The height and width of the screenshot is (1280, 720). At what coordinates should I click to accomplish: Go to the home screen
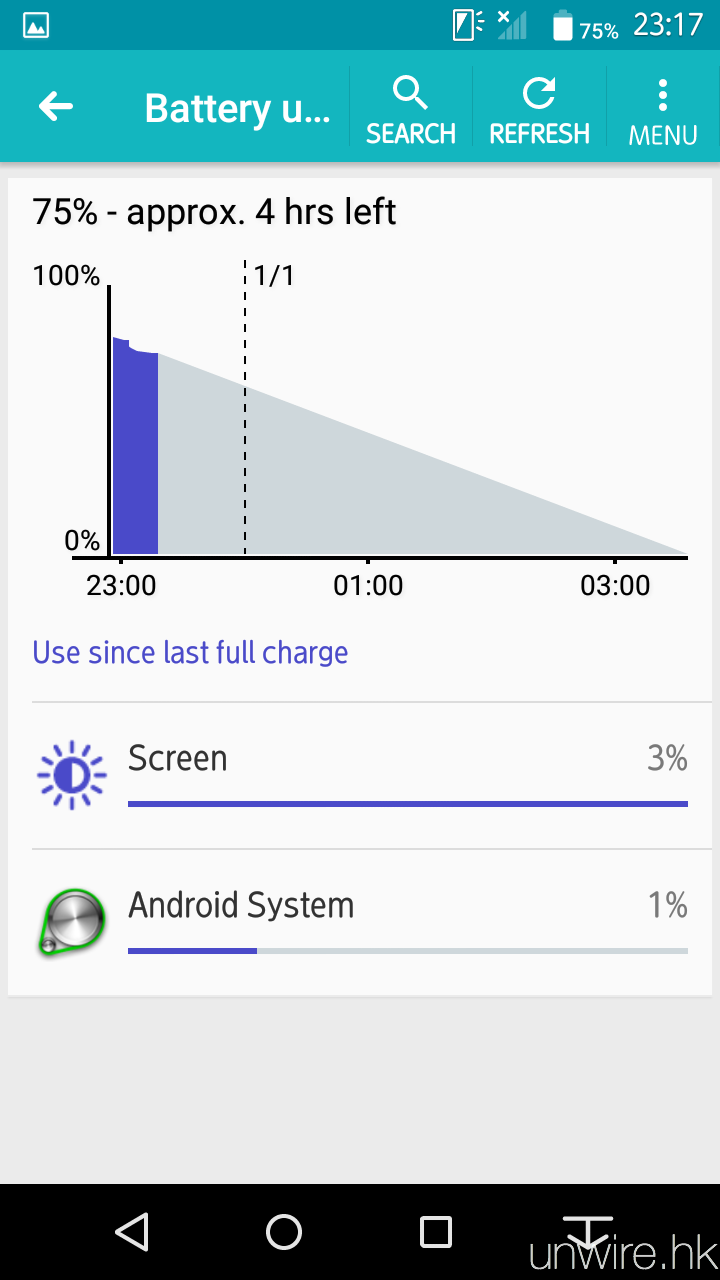284,1232
